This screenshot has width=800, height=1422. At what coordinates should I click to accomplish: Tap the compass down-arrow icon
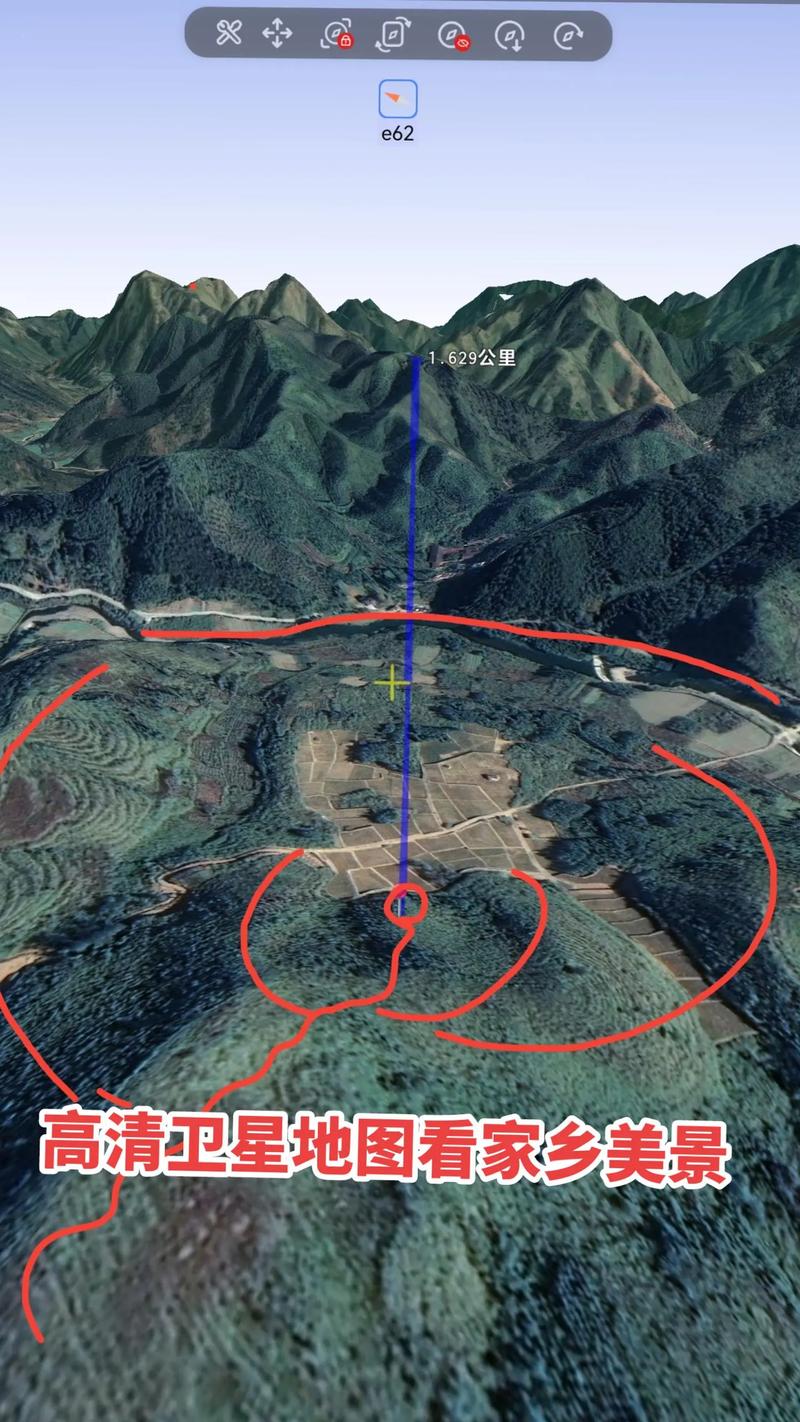click(x=510, y=36)
